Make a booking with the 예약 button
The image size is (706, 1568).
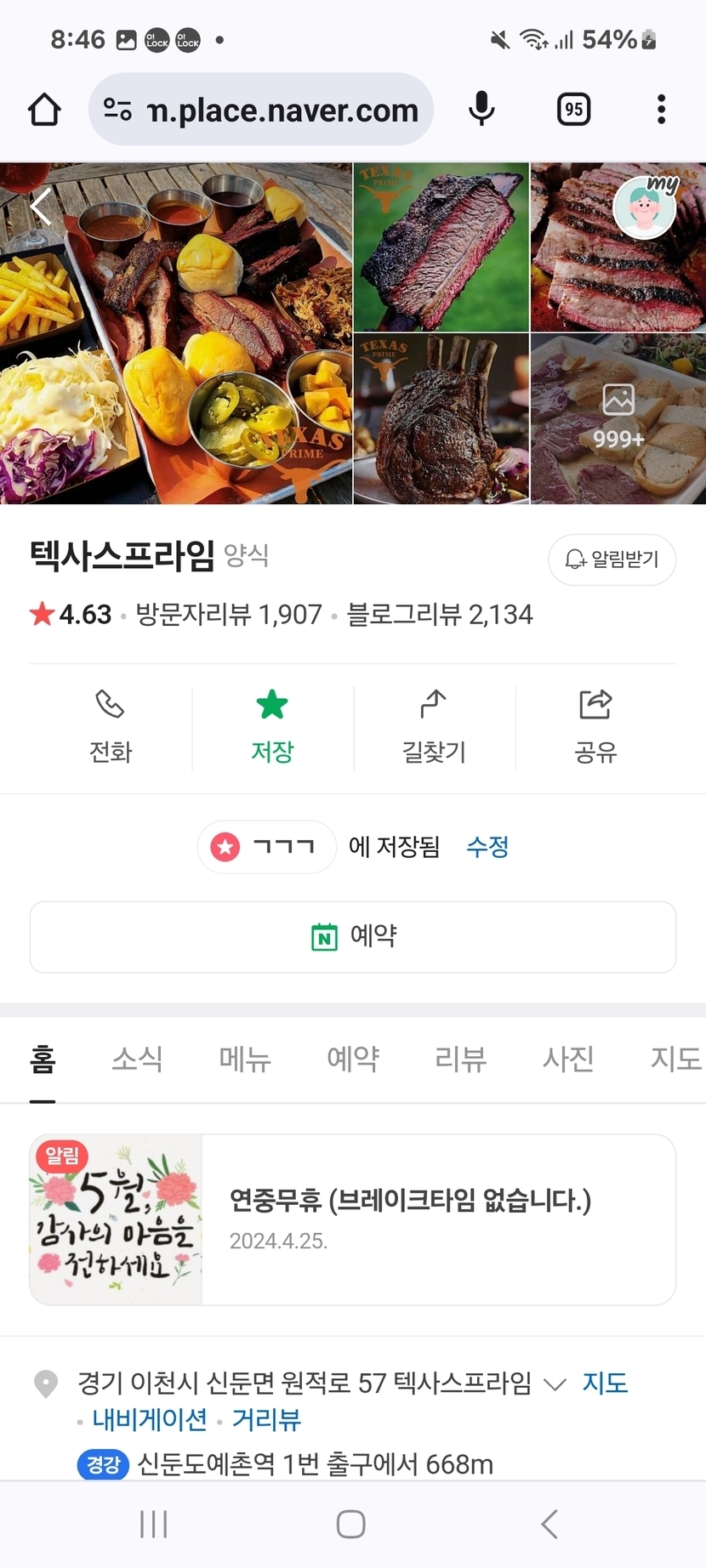point(353,936)
